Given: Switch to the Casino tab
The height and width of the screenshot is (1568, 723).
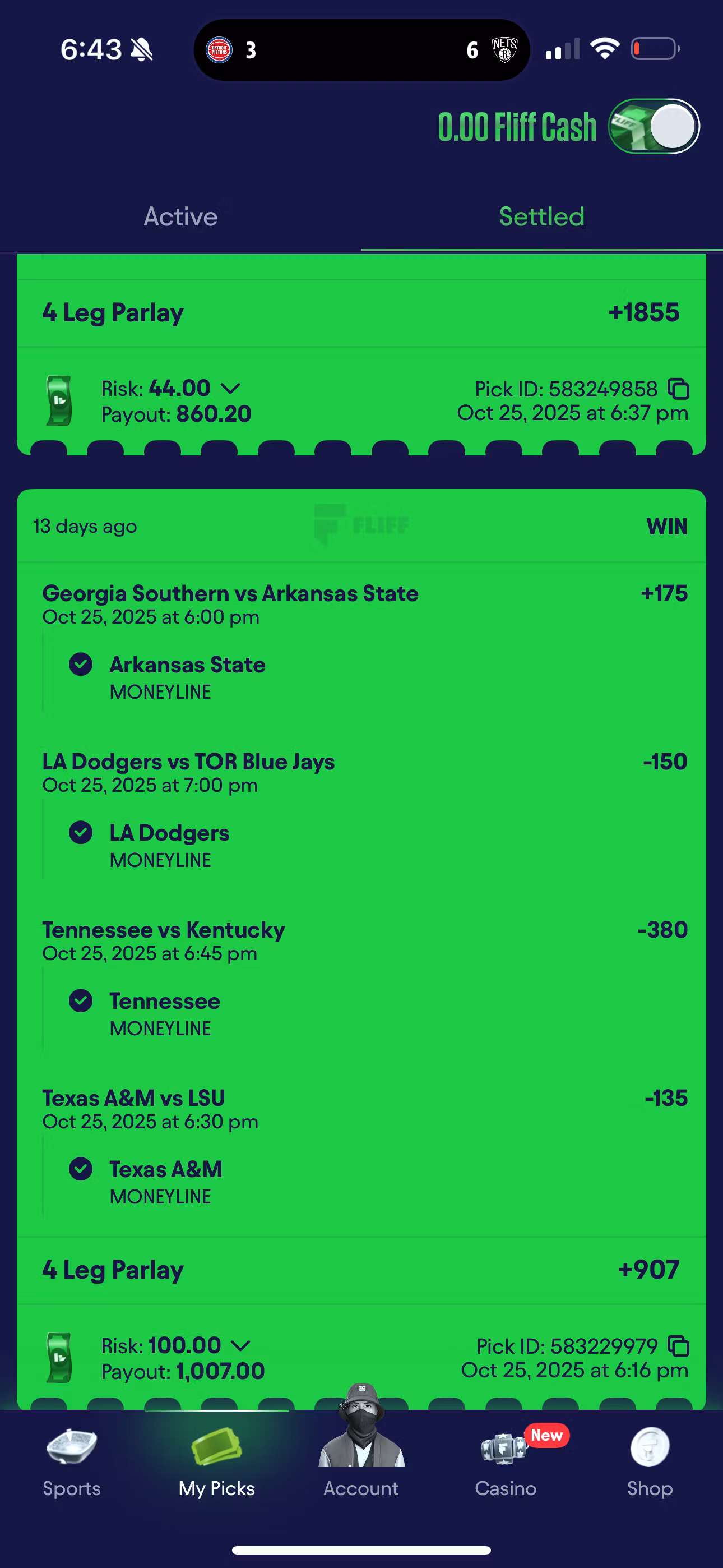Looking at the screenshot, I should (x=506, y=1463).
